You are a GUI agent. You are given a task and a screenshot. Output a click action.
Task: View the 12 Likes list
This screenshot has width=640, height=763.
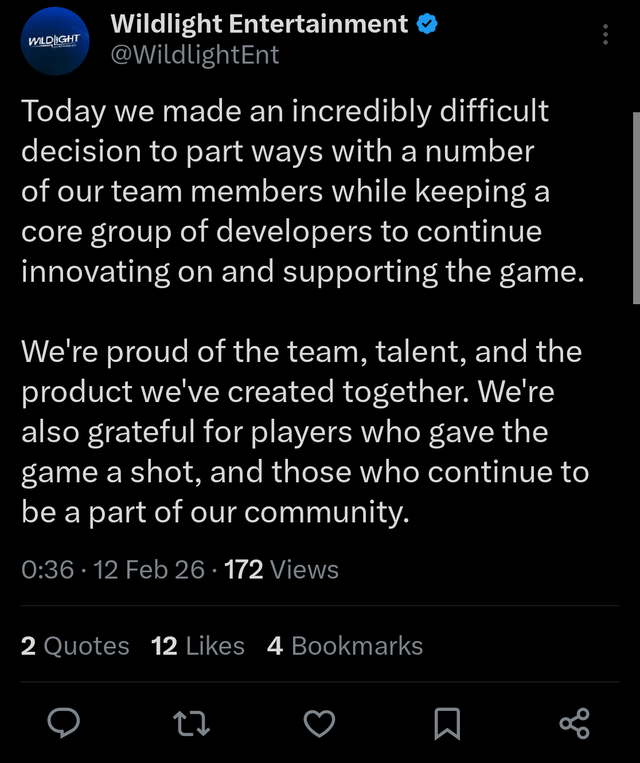pyautogui.click(x=197, y=646)
